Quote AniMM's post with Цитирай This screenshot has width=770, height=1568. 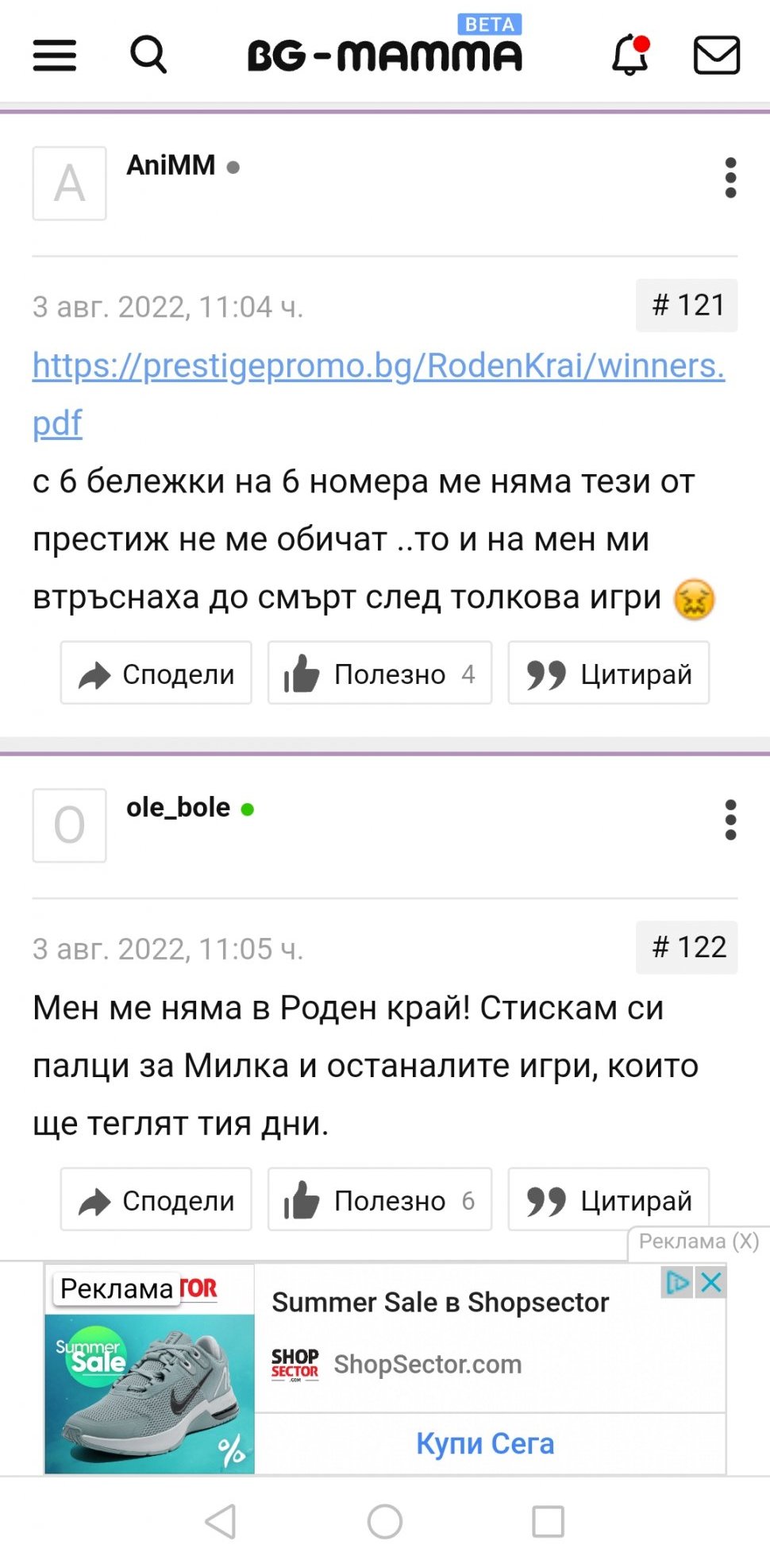coord(608,674)
